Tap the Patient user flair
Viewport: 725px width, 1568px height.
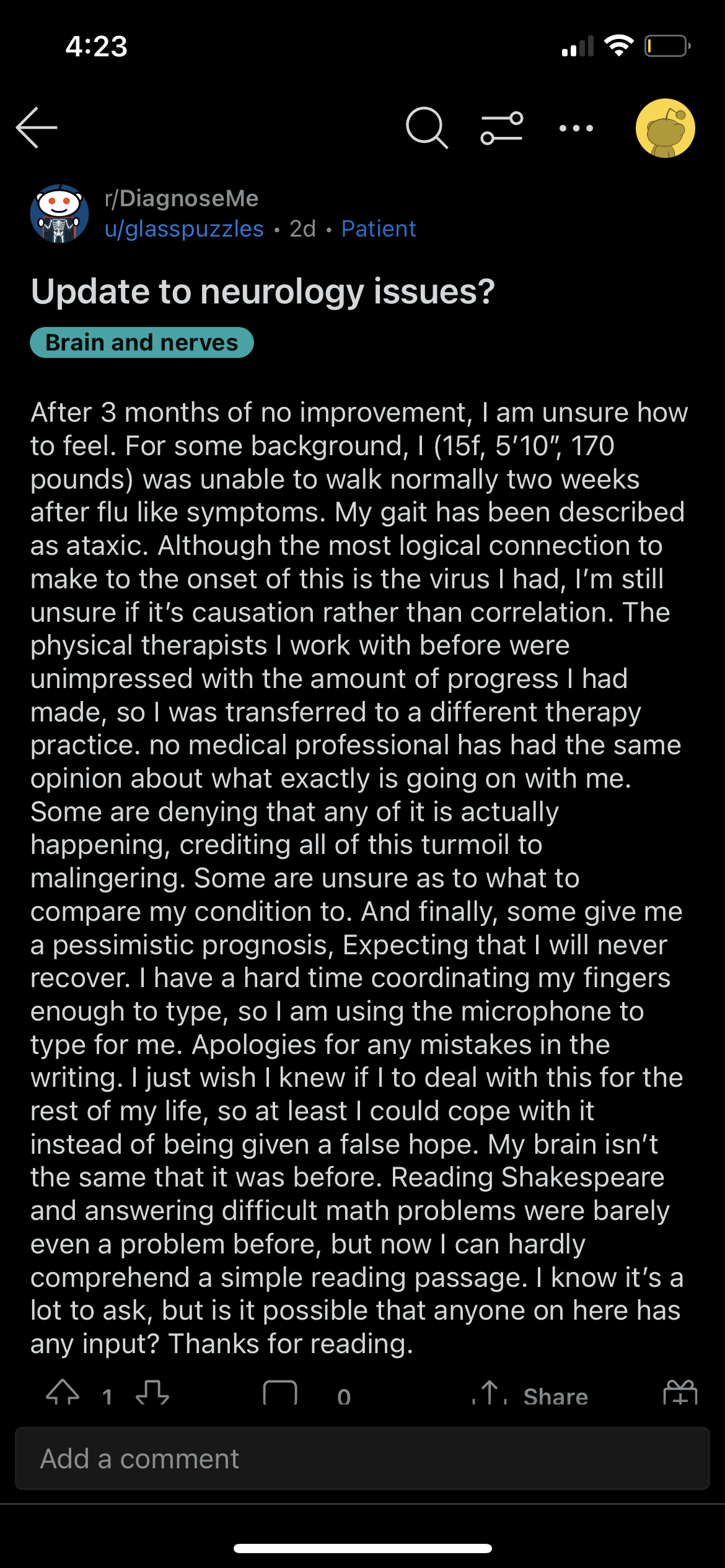point(379,229)
